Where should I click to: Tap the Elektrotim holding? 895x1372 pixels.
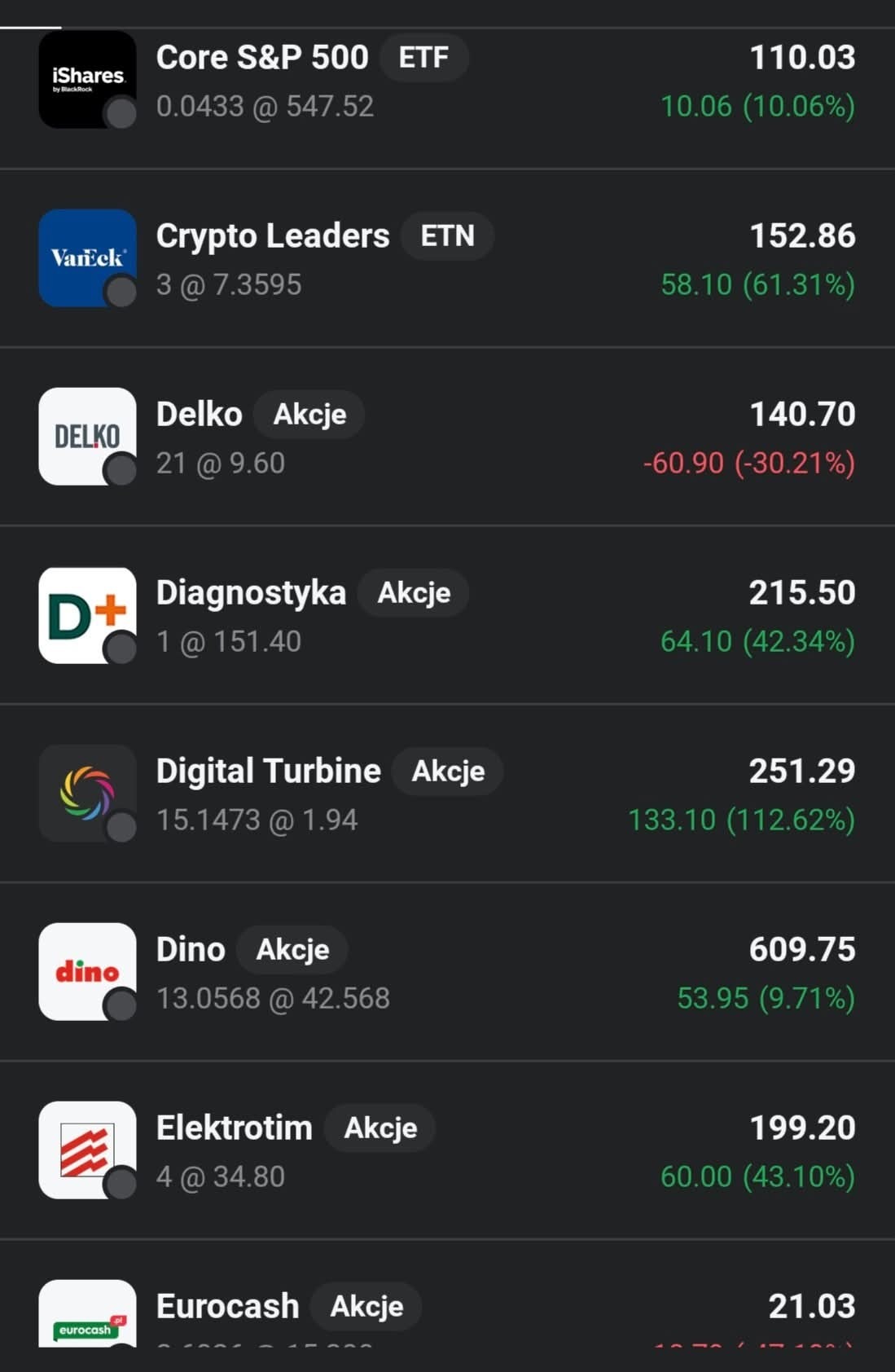click(x=447, y=1151)
